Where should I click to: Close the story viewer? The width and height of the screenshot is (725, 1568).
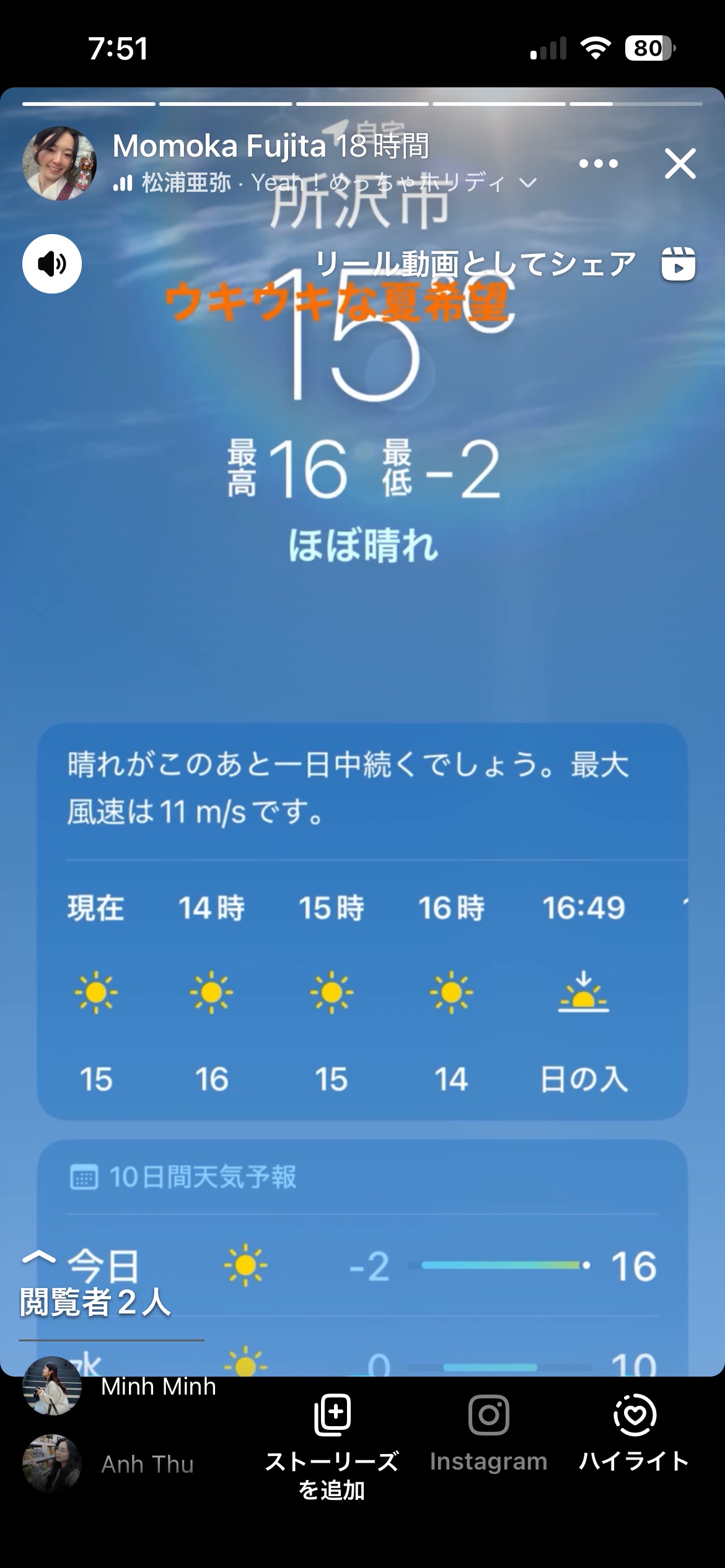pos(680,163)
